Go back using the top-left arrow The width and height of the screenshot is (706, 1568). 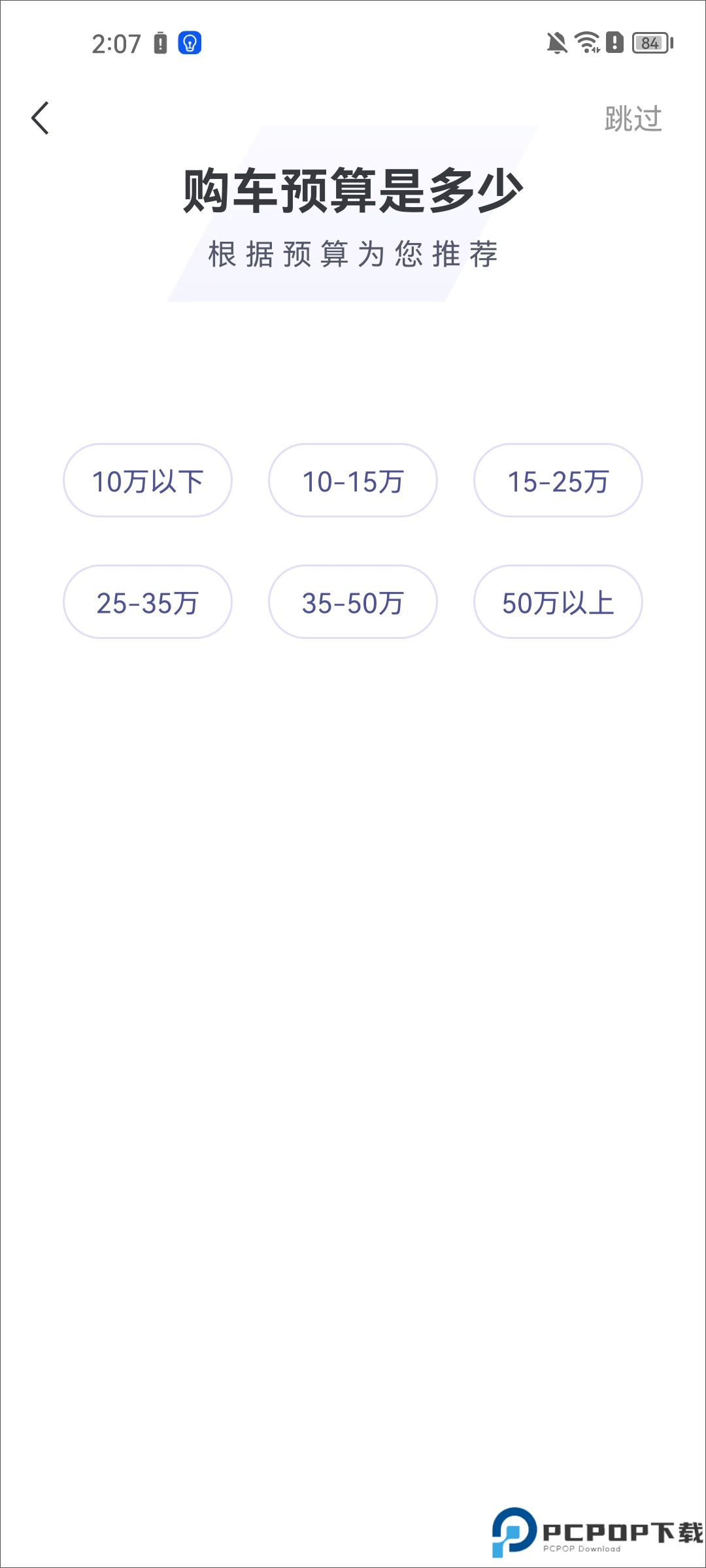click(x=41, y=118)
